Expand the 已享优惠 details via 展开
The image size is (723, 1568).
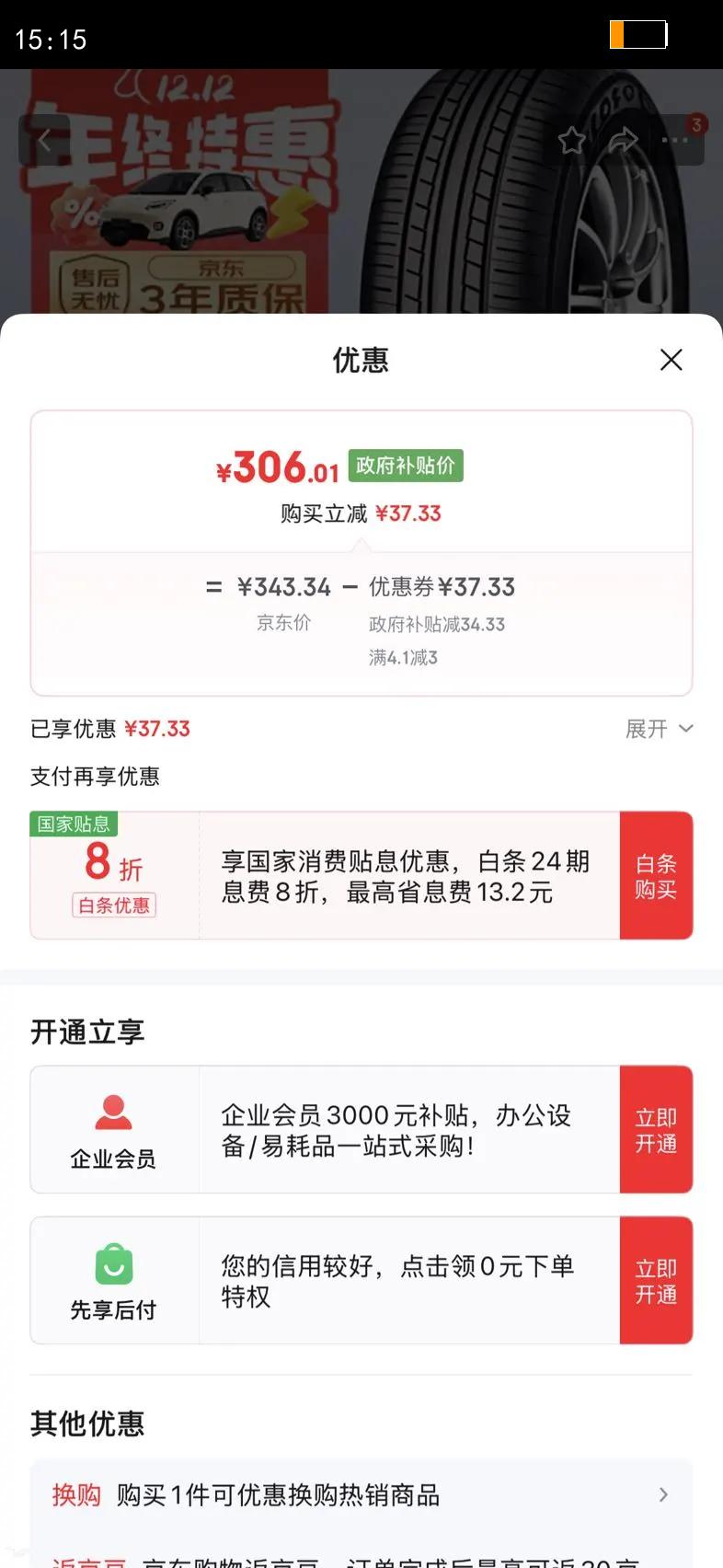[x=659, y=729]
